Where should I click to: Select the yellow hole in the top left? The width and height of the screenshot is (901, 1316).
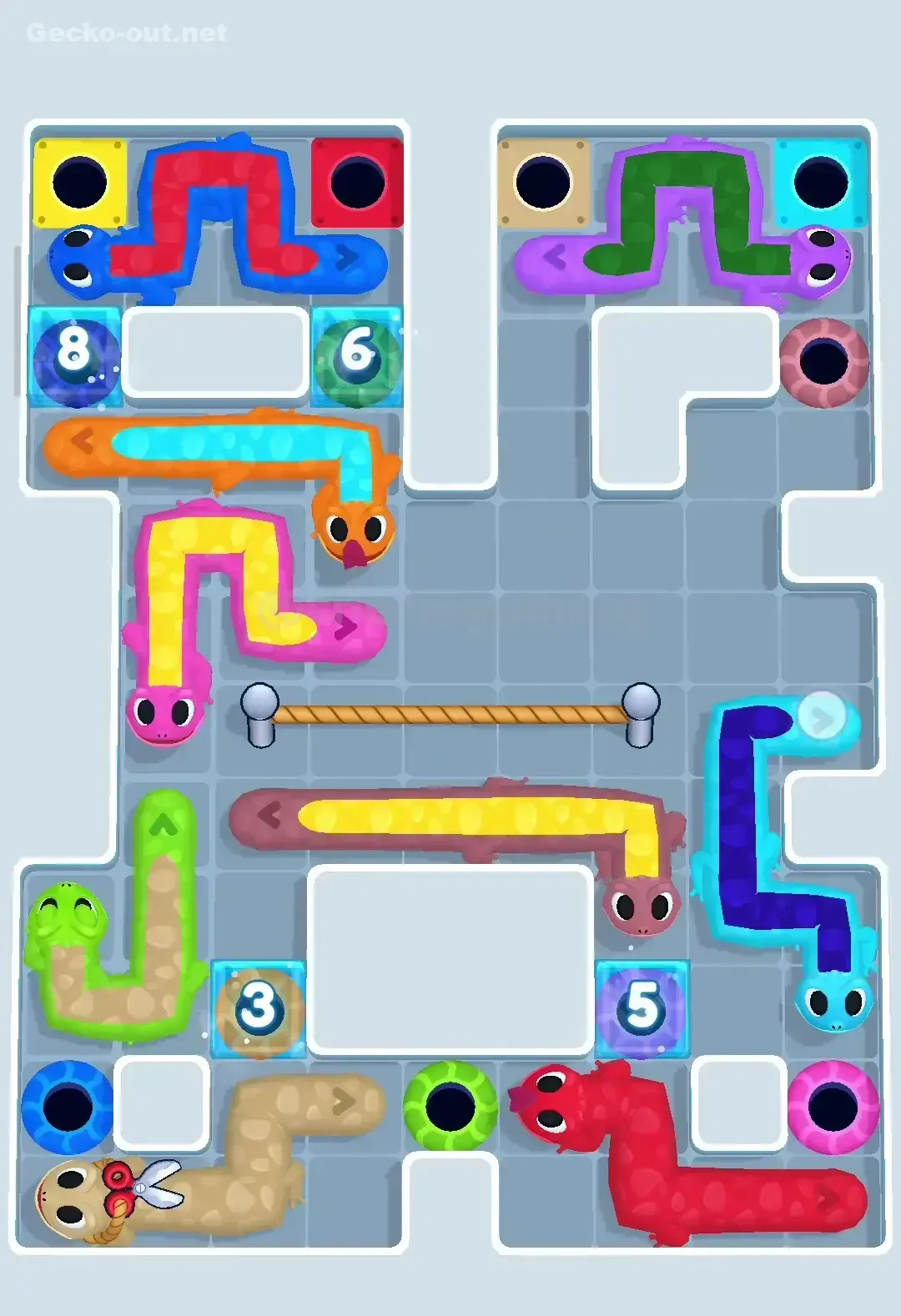click(81, 179)
